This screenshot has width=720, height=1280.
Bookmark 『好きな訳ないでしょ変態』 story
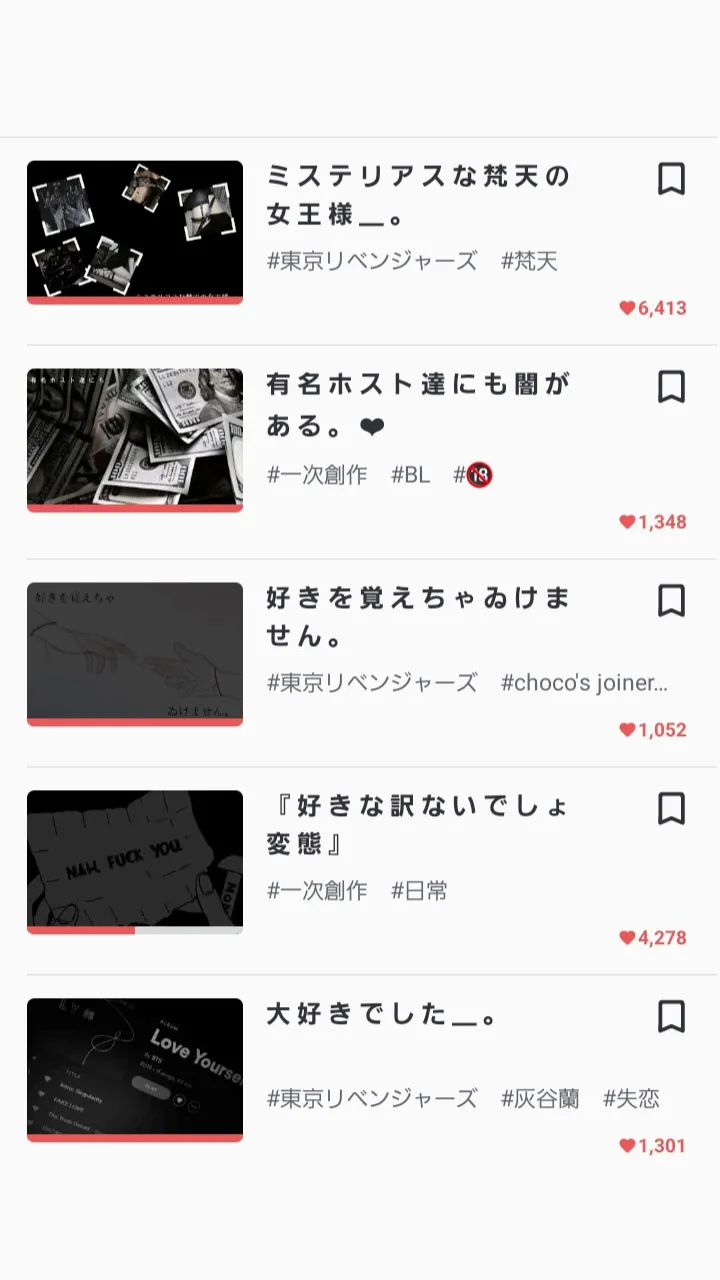671,809
